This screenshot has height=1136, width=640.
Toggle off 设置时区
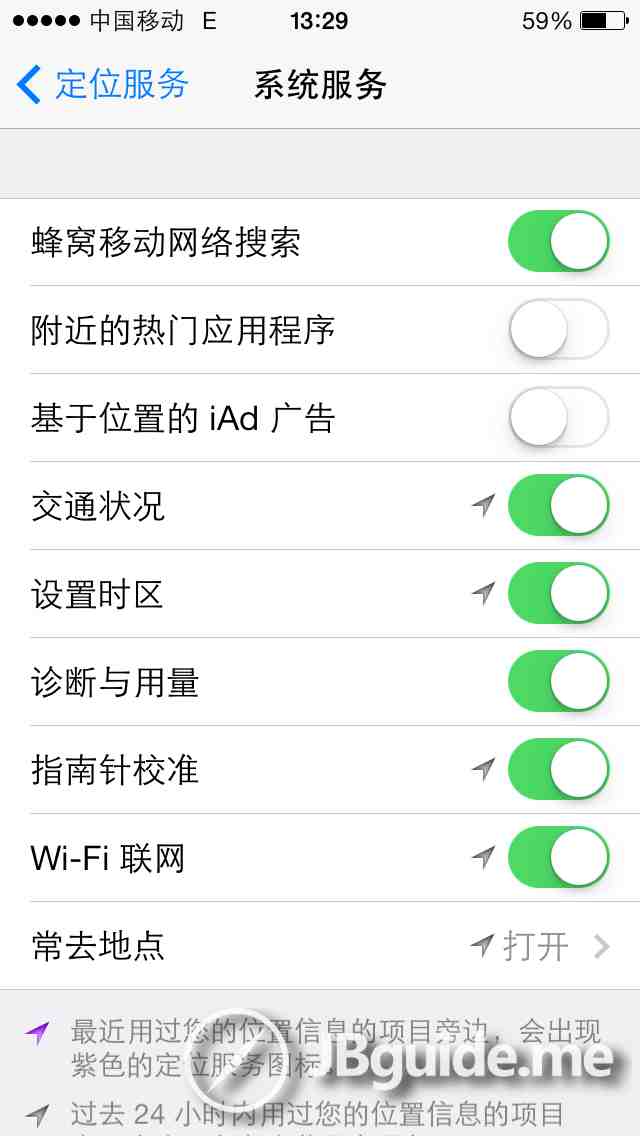pyautogui.click(x=558, y=594)
